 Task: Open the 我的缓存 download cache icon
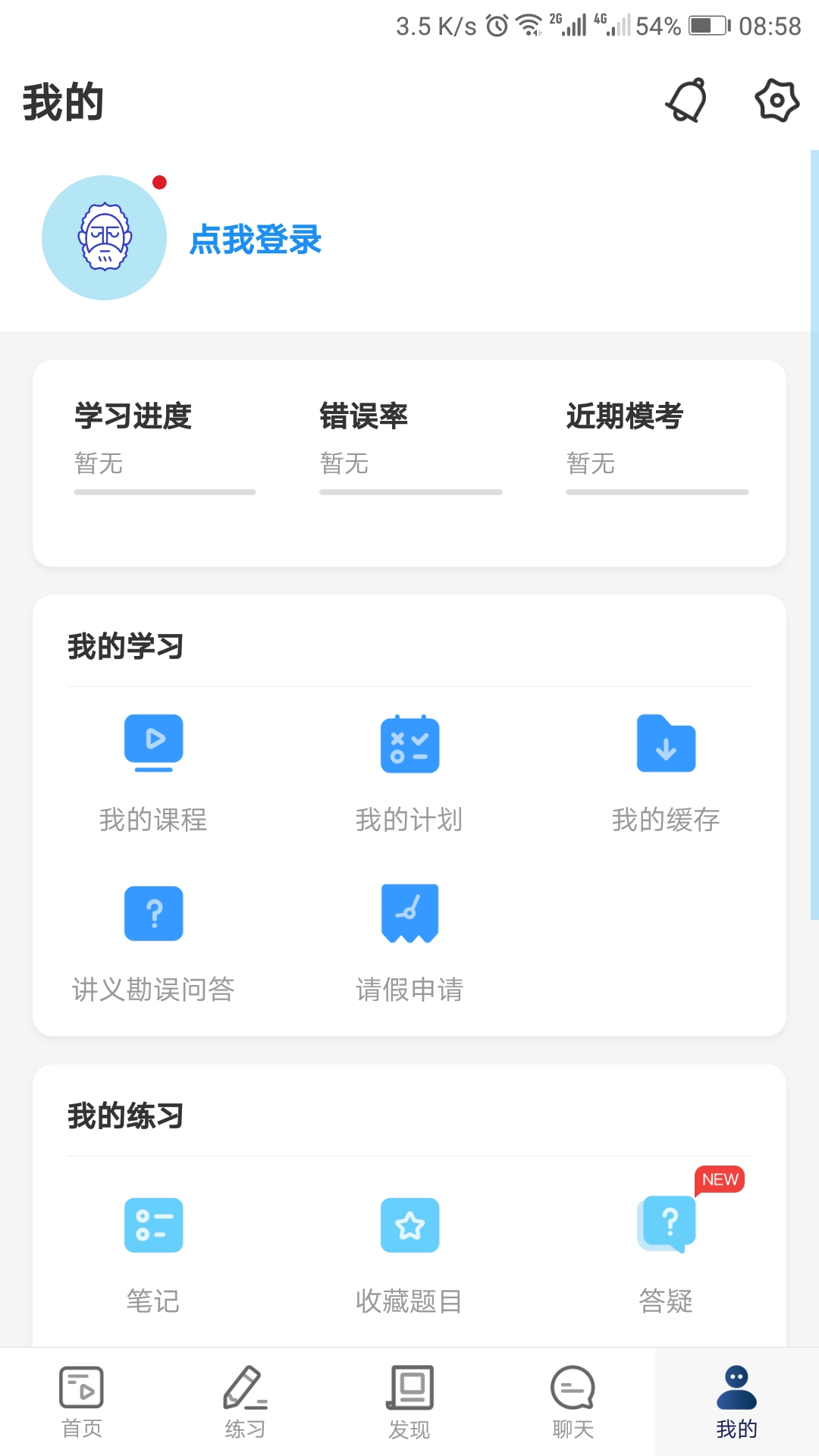click(667, 743)
